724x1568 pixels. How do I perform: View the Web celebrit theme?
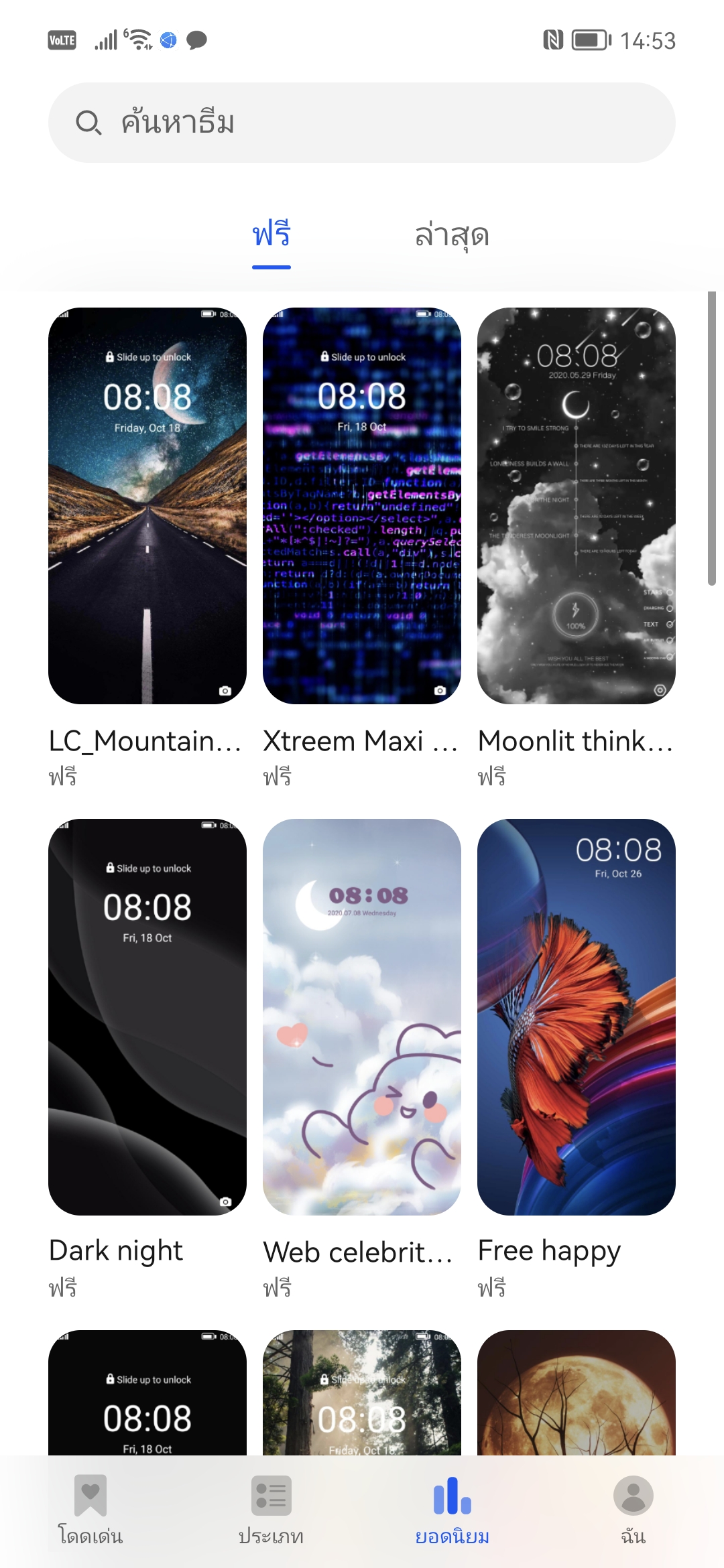point(362,1017)
